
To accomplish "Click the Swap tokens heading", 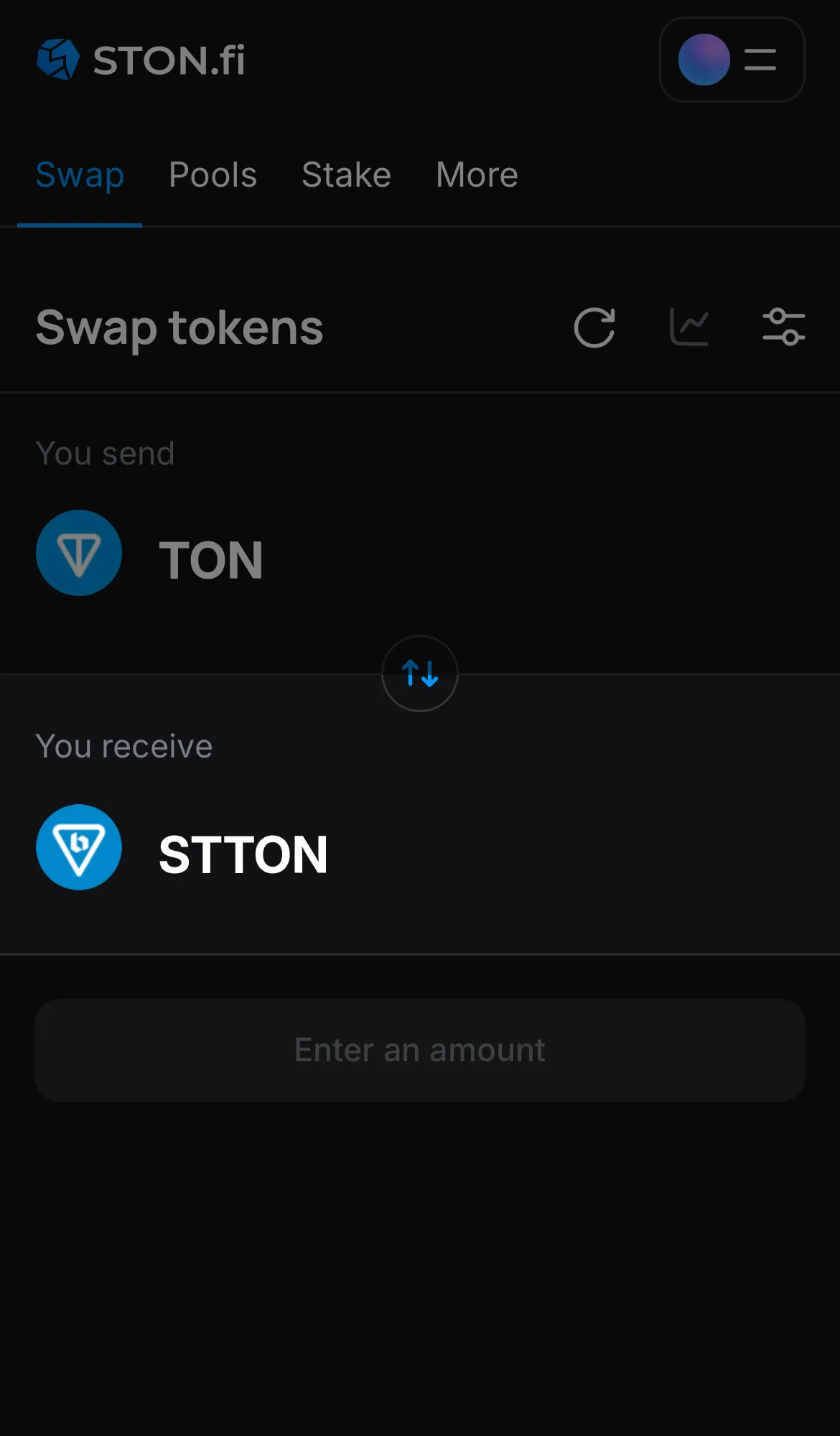I will tap(179, 327).
